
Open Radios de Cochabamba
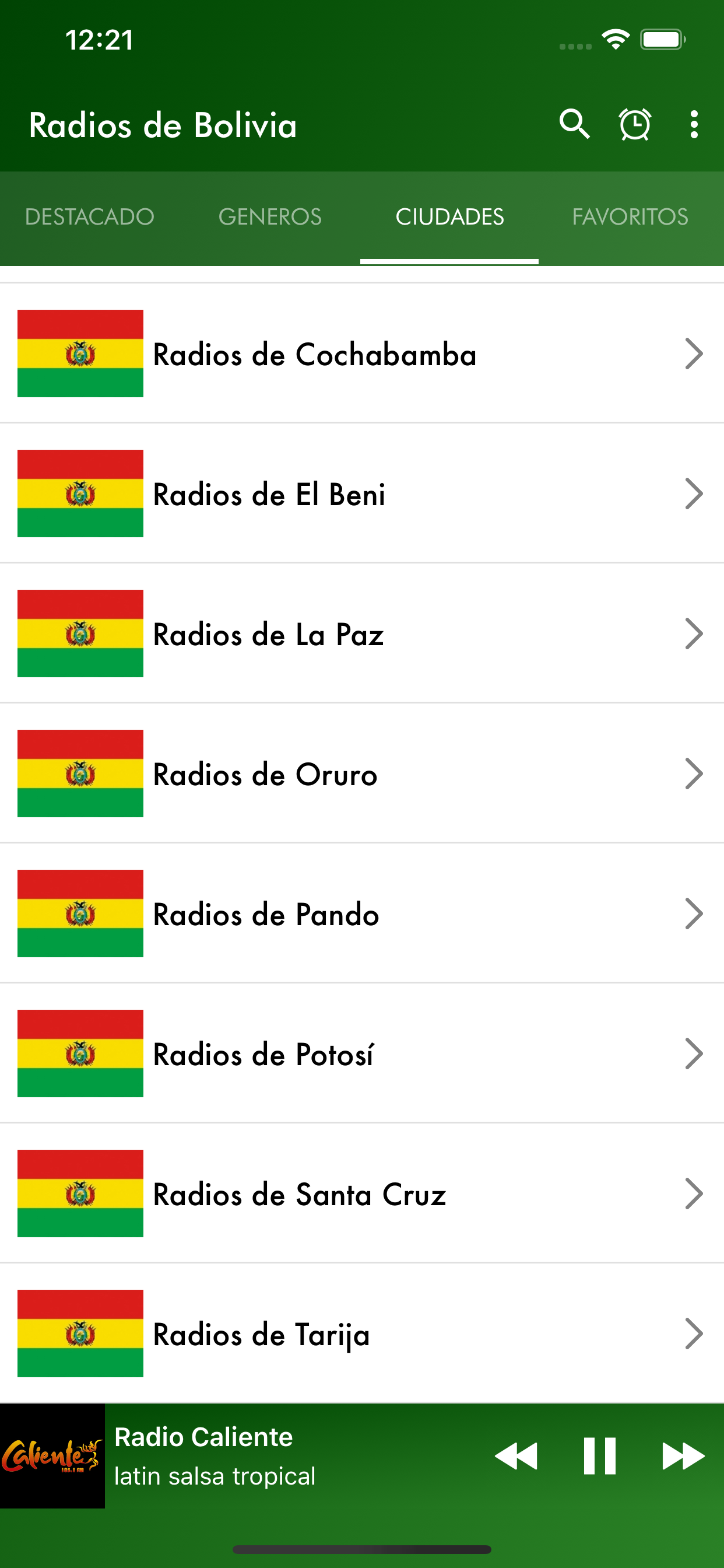pyautogui.click(x=362, y=353)
